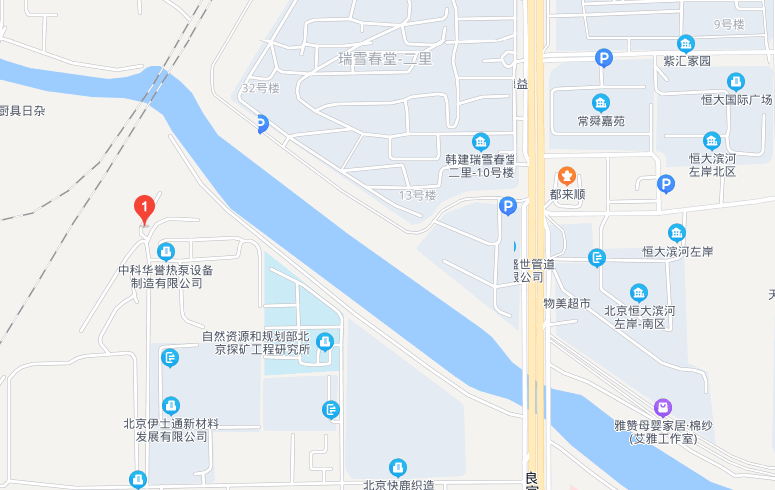775x490 pixels.
Task: Open the 自然资源和规划部北京探矿工程研究所 marker
Action: [324, 343]
